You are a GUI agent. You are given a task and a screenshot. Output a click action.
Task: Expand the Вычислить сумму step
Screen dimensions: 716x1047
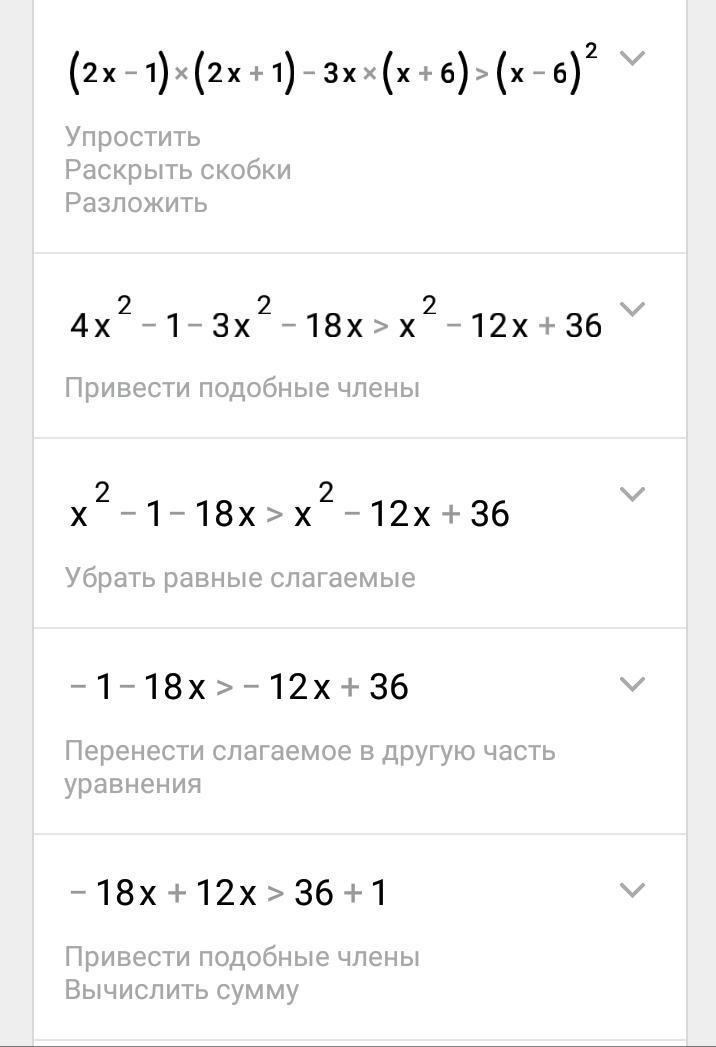click(631, 890)
